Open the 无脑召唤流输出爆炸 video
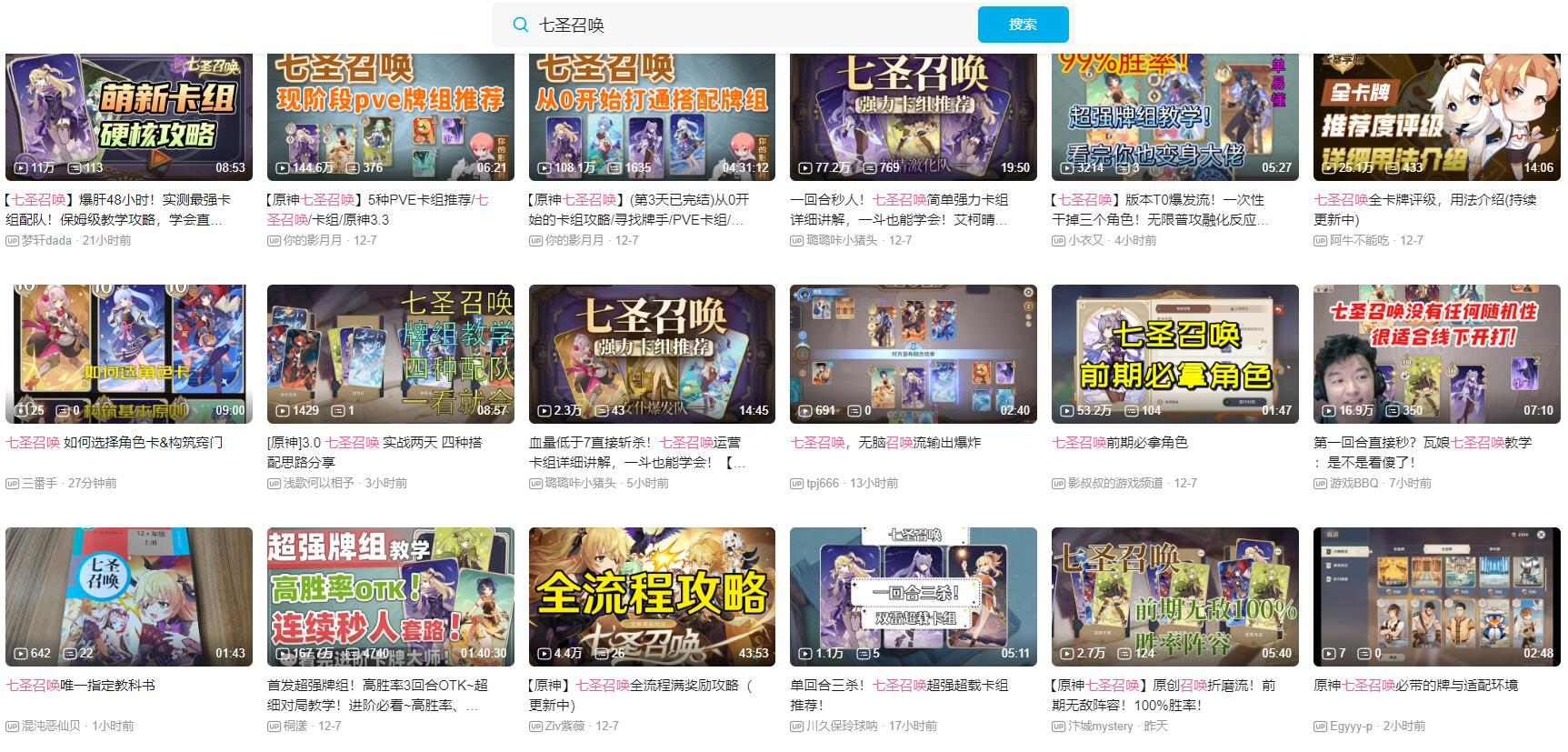The width and height of the screenshot is (1568, 752). [x=914, y=354]
